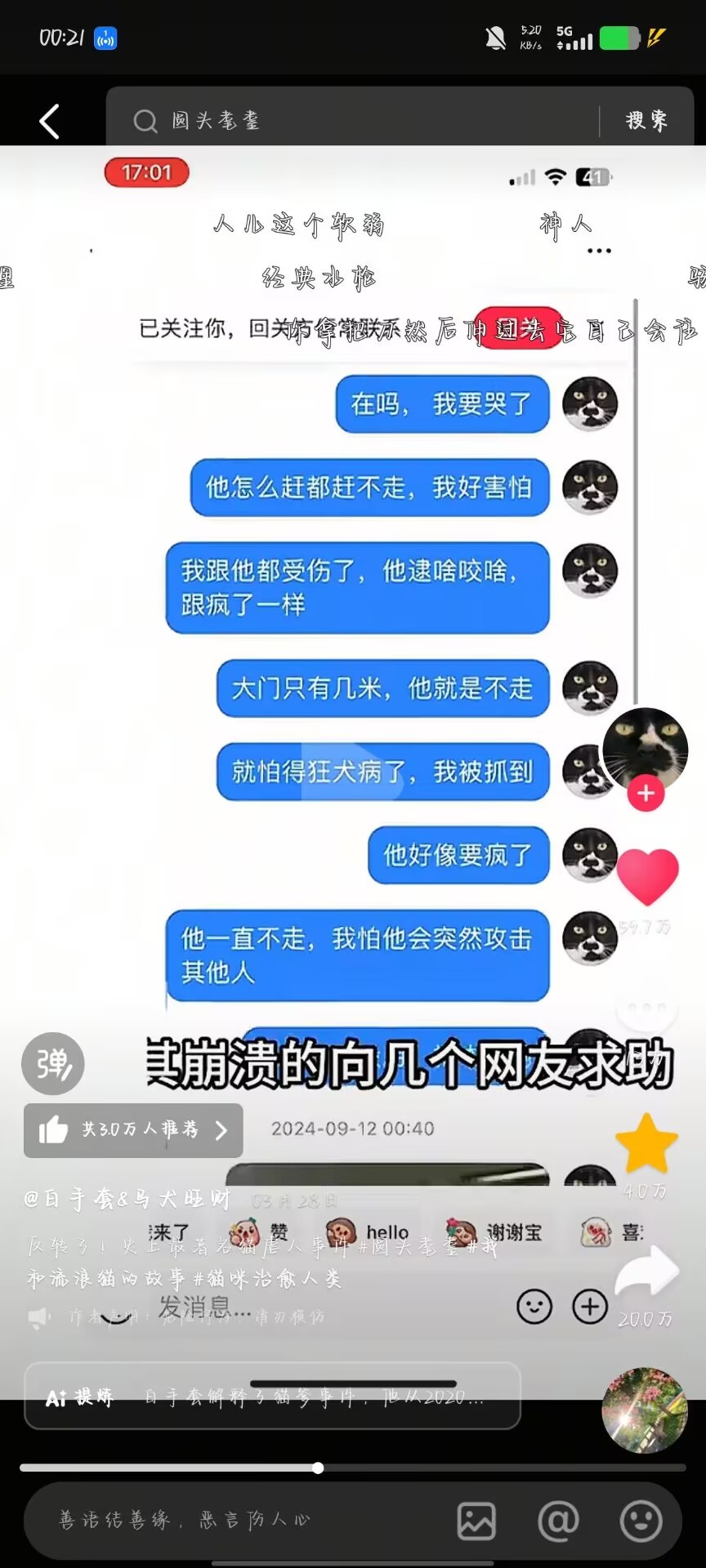
Task: Like the video with the heart
Action: [647, 876]
